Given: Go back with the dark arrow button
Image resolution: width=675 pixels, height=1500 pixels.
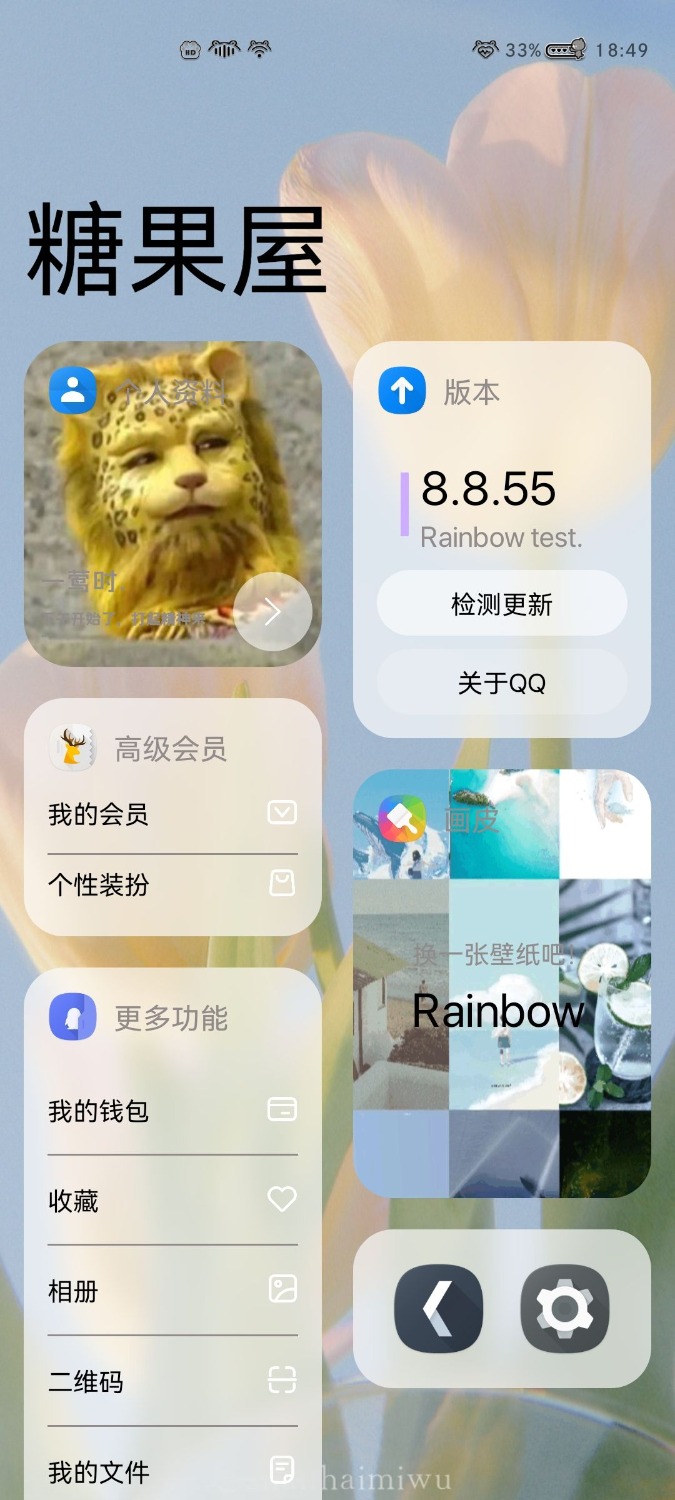Looking at the screenshot, I should click(439, 1308).
